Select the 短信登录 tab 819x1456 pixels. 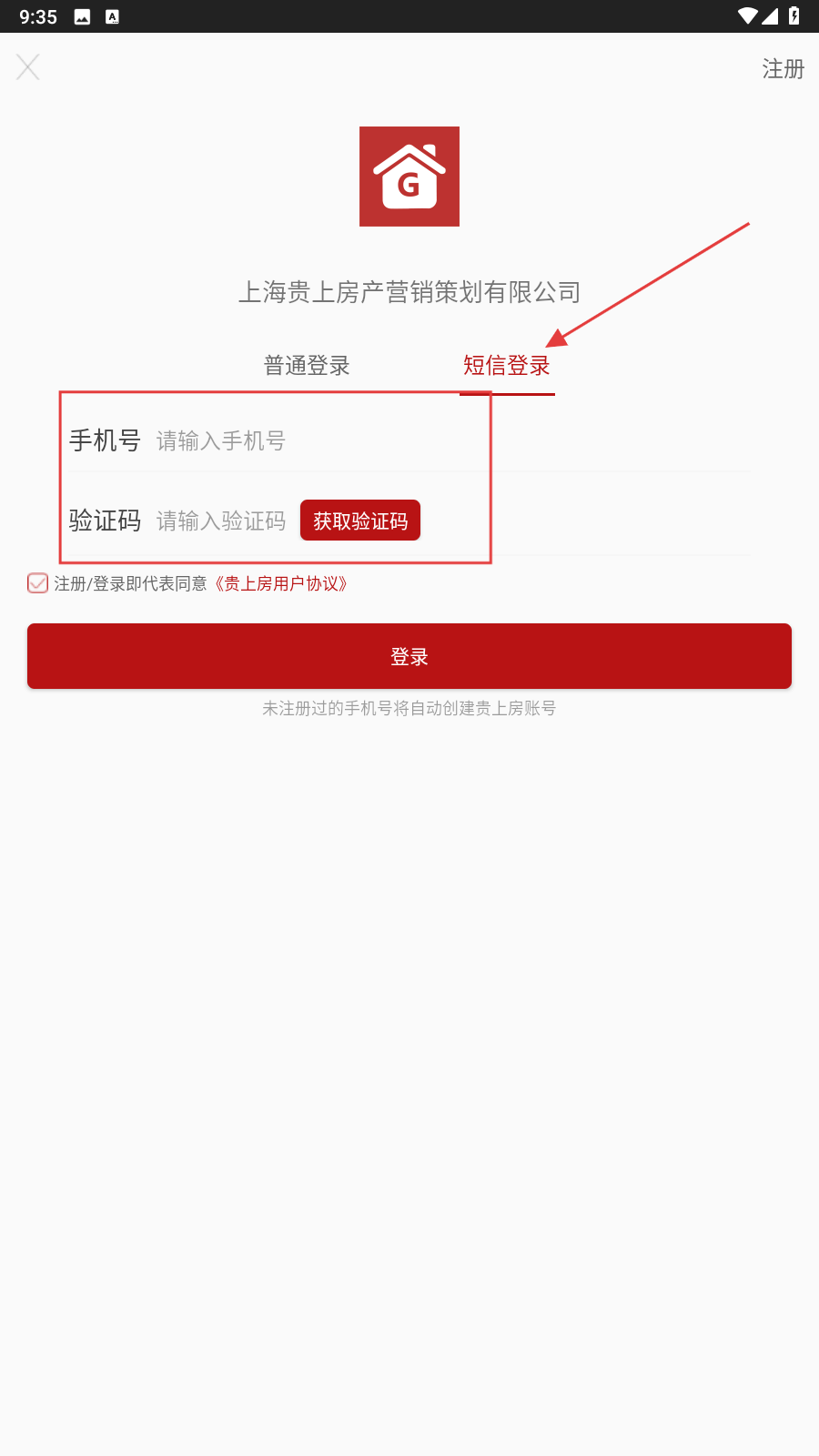point(507,366)
